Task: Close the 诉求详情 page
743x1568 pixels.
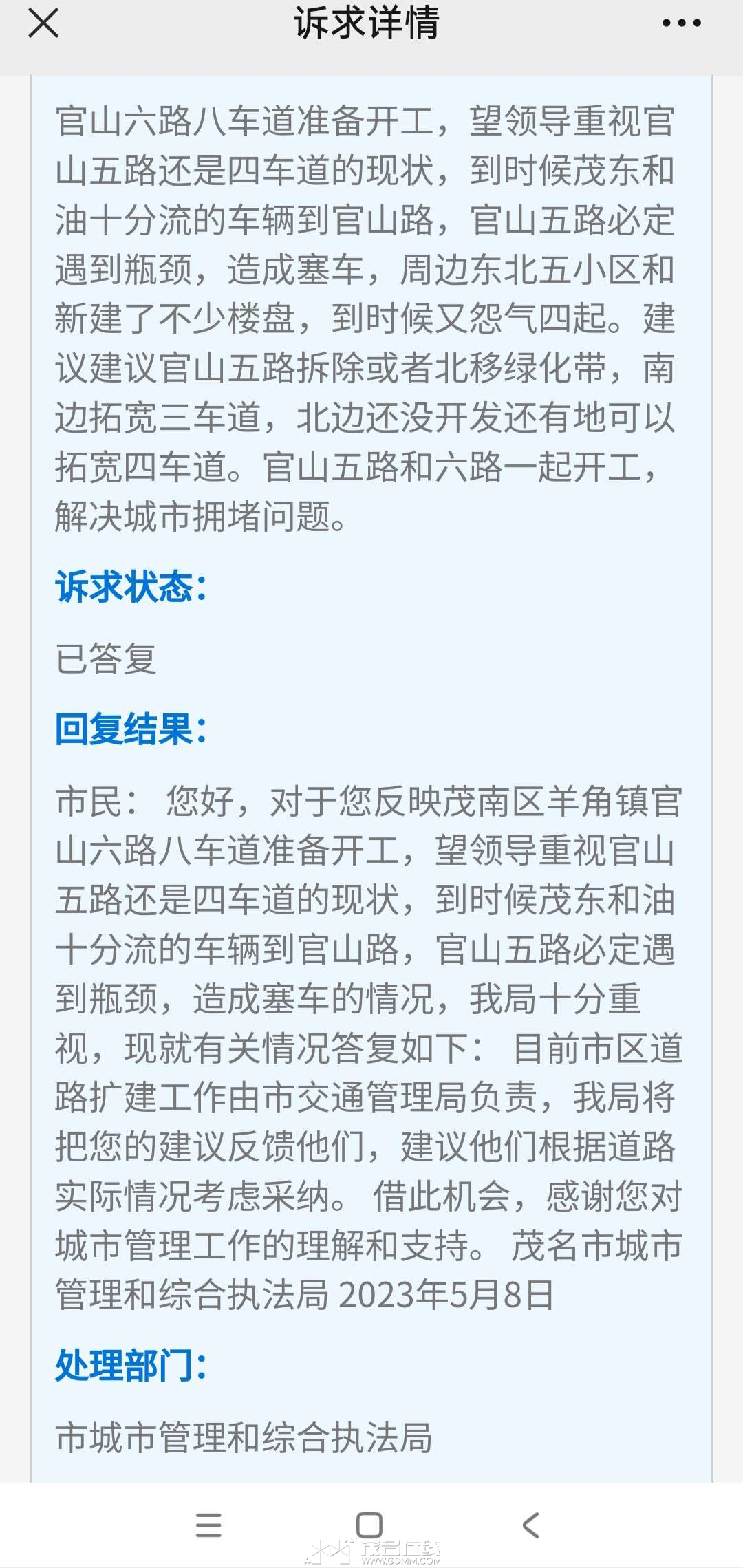Action: (43, 23)
